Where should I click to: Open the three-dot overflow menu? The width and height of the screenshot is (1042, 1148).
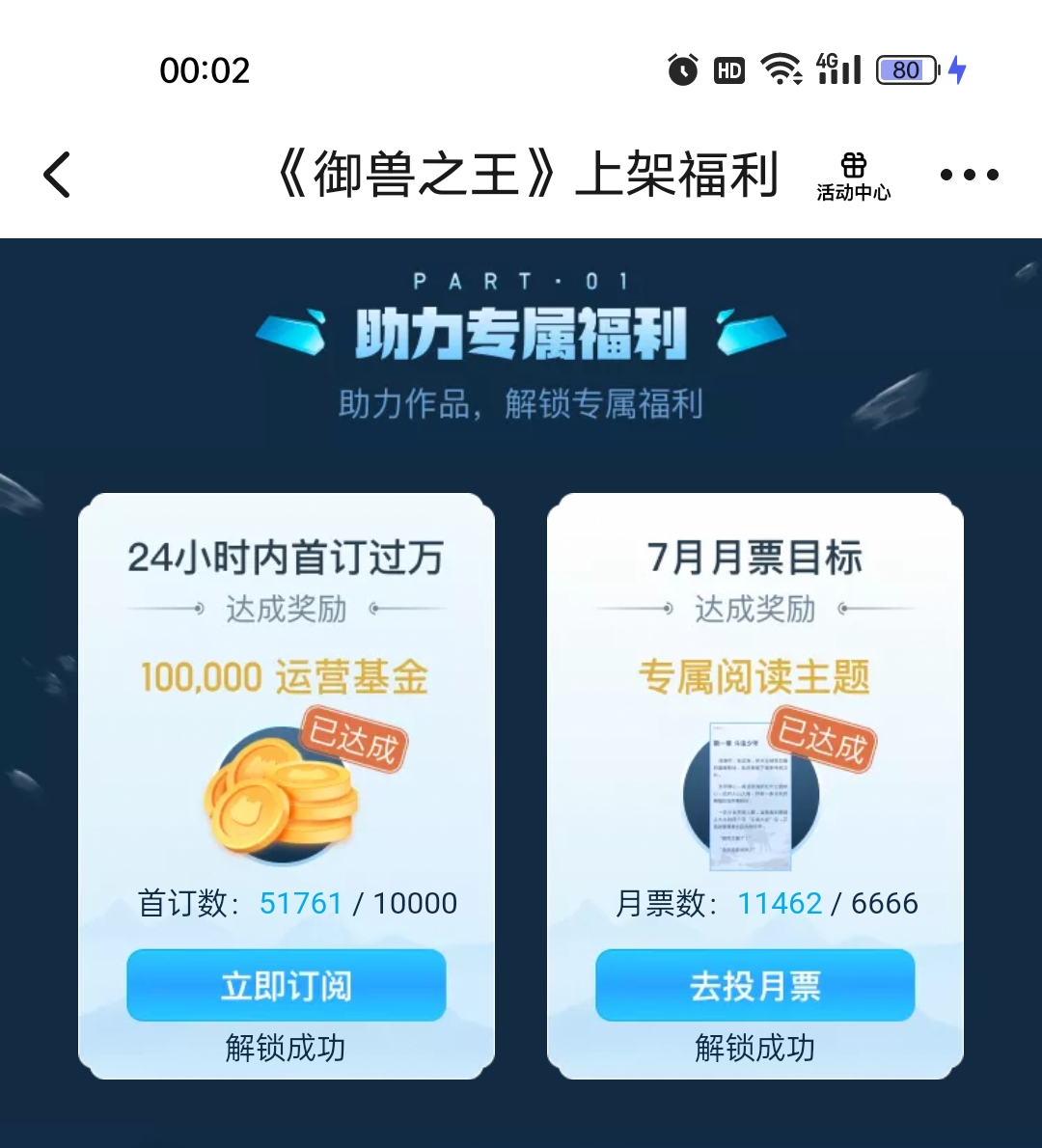(x=969, y=174)
